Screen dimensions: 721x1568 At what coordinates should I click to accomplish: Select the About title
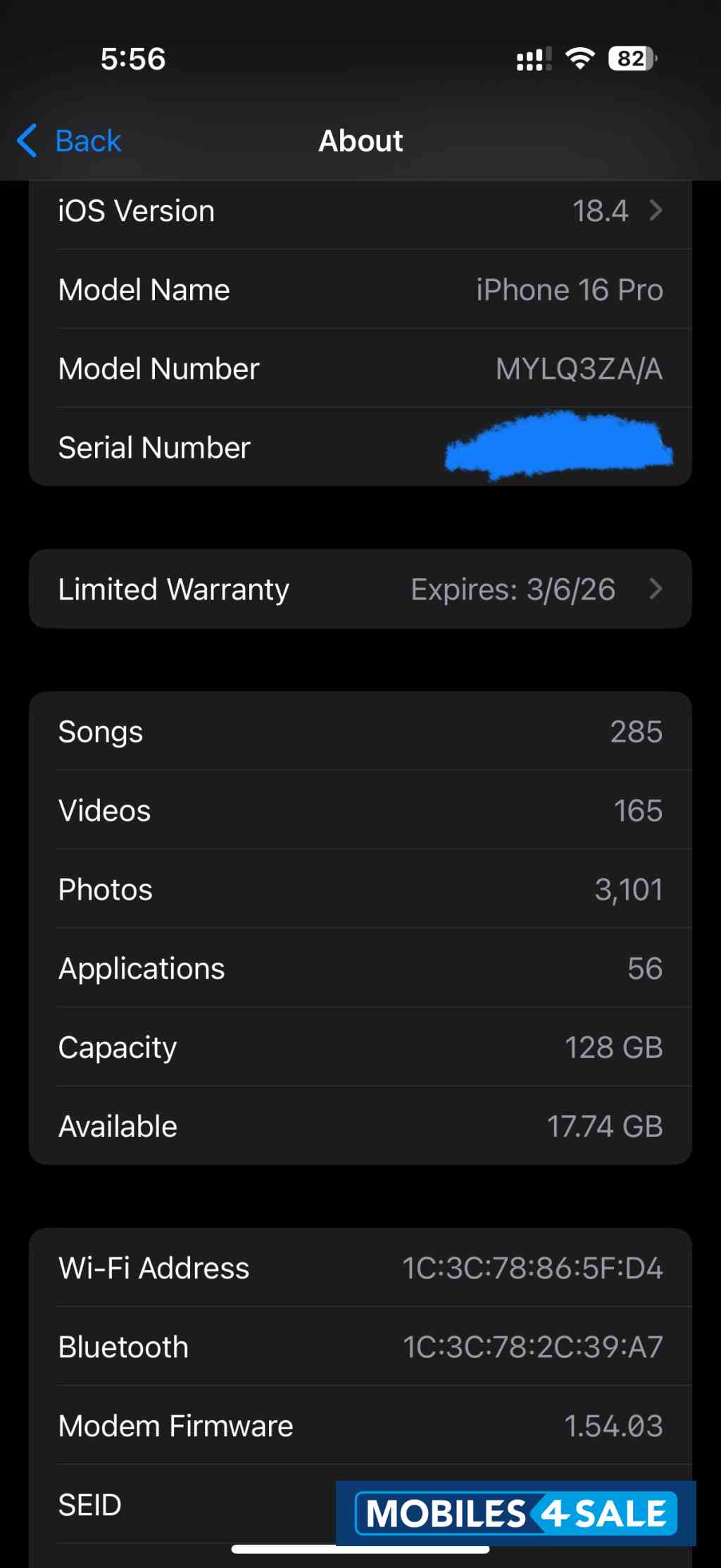pos(360,140)
